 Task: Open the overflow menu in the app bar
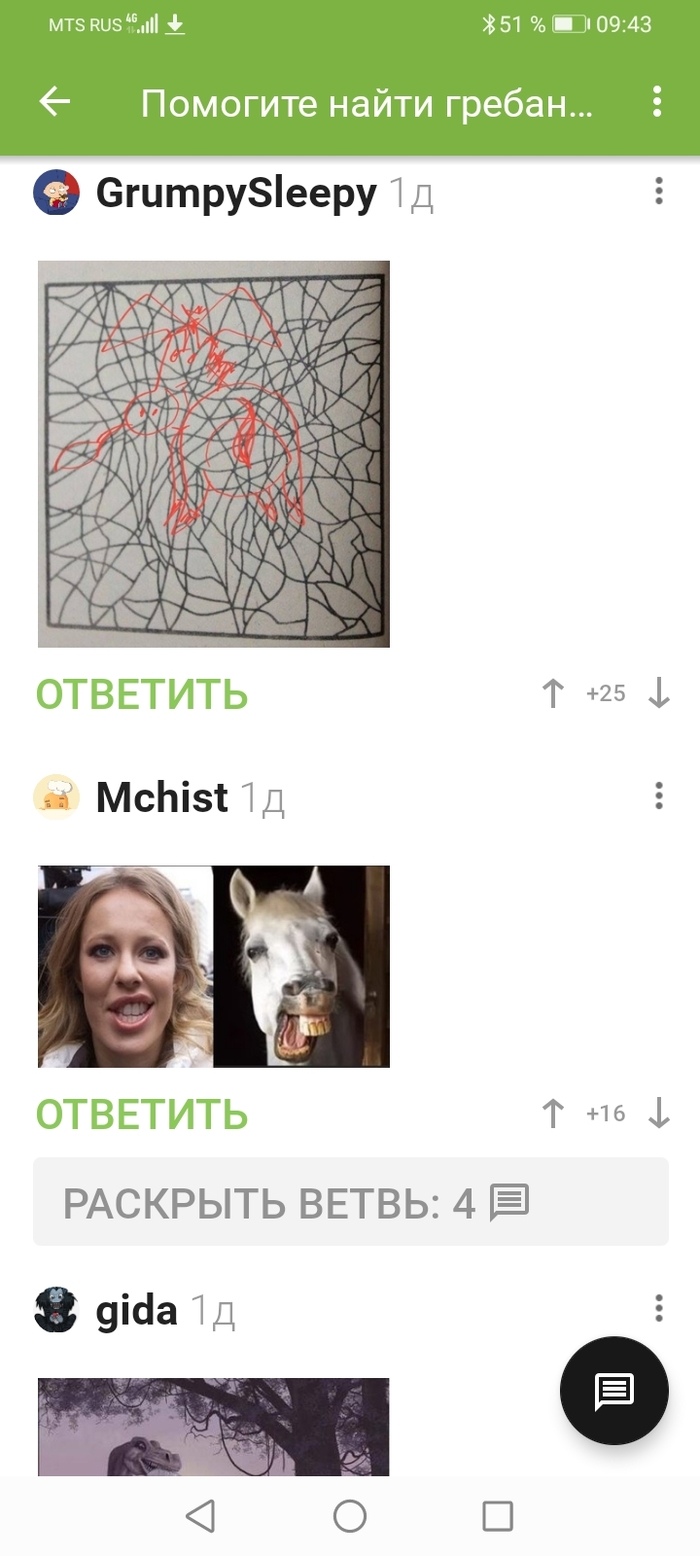coord(657,102)
